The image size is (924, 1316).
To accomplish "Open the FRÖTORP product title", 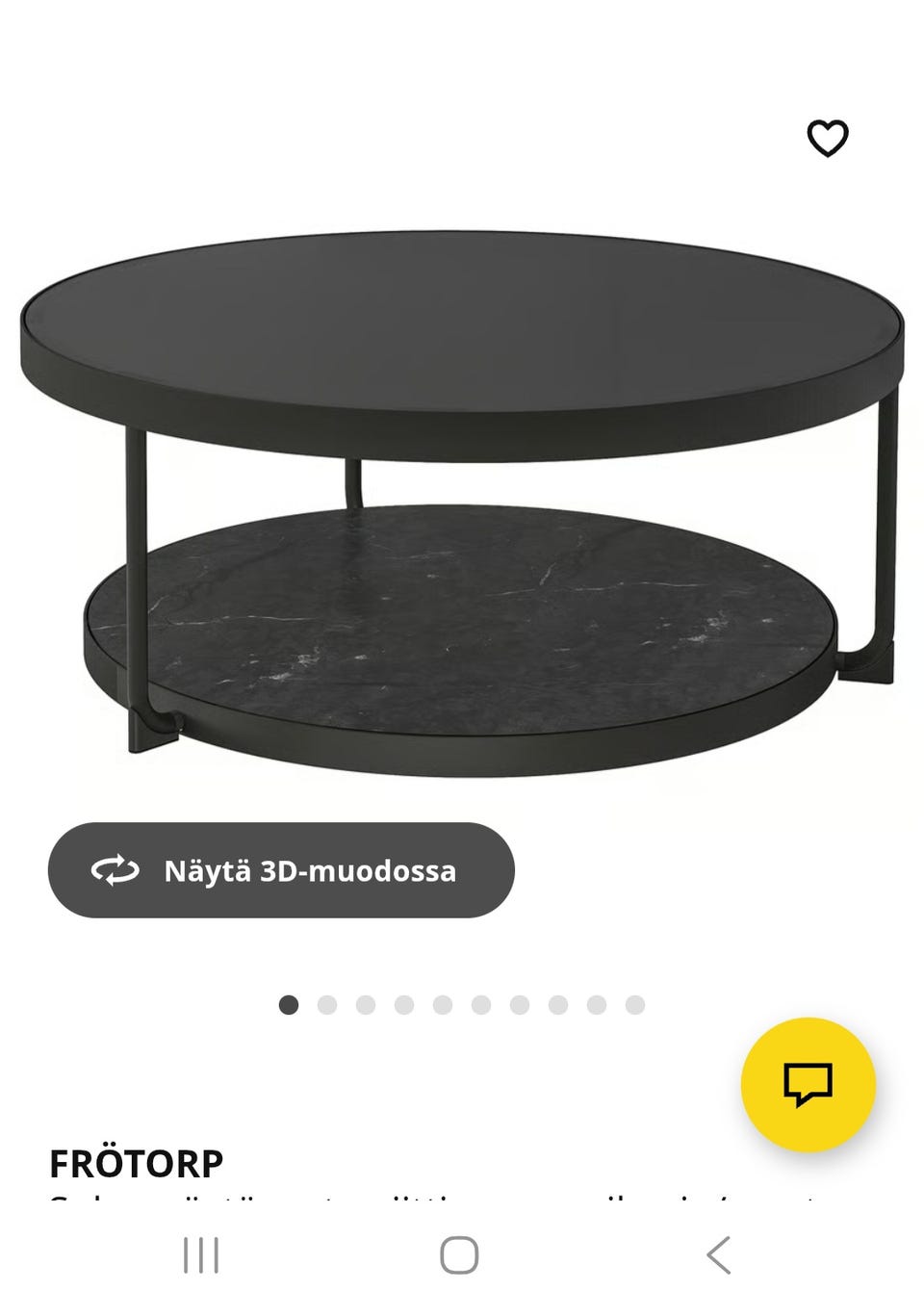I will point(135,1163).
